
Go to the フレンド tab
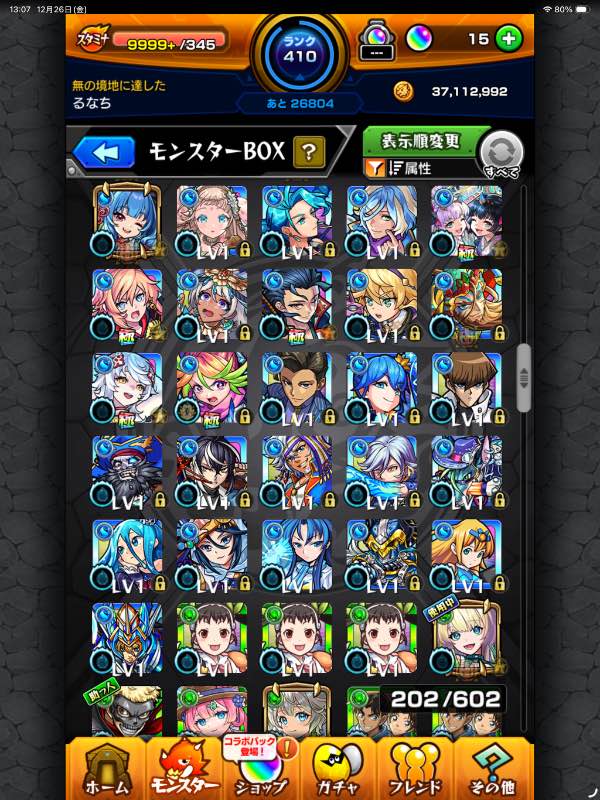point(416,768)
